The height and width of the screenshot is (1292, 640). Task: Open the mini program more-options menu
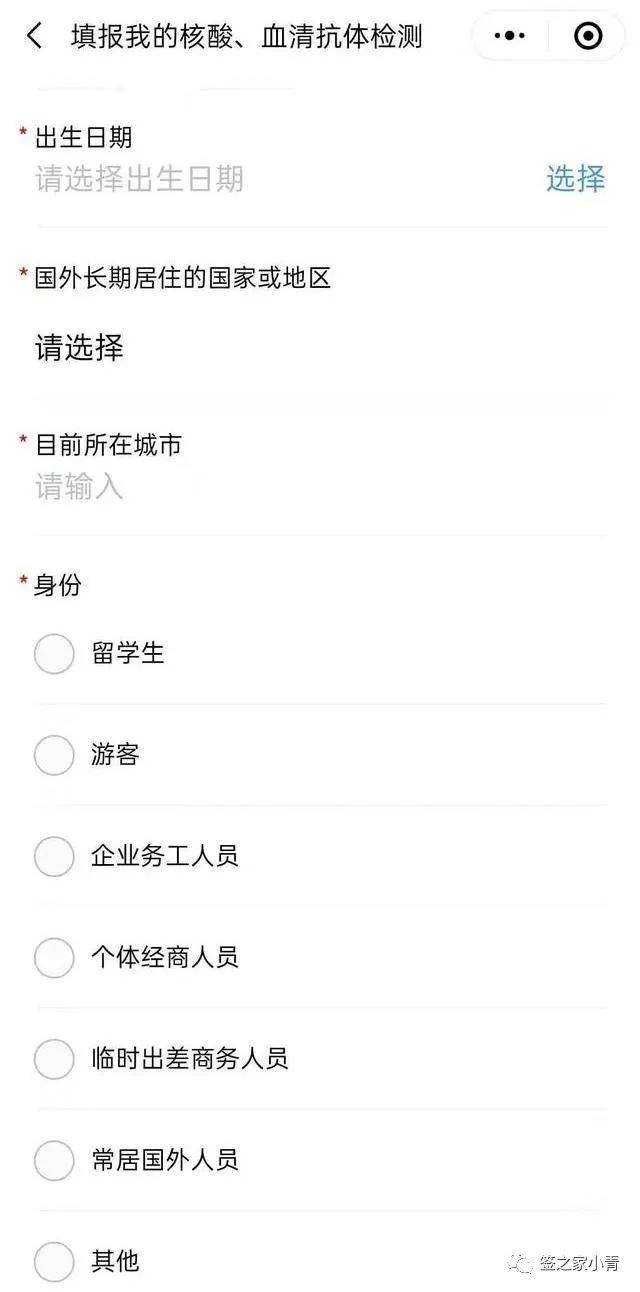tap(510, 37)
